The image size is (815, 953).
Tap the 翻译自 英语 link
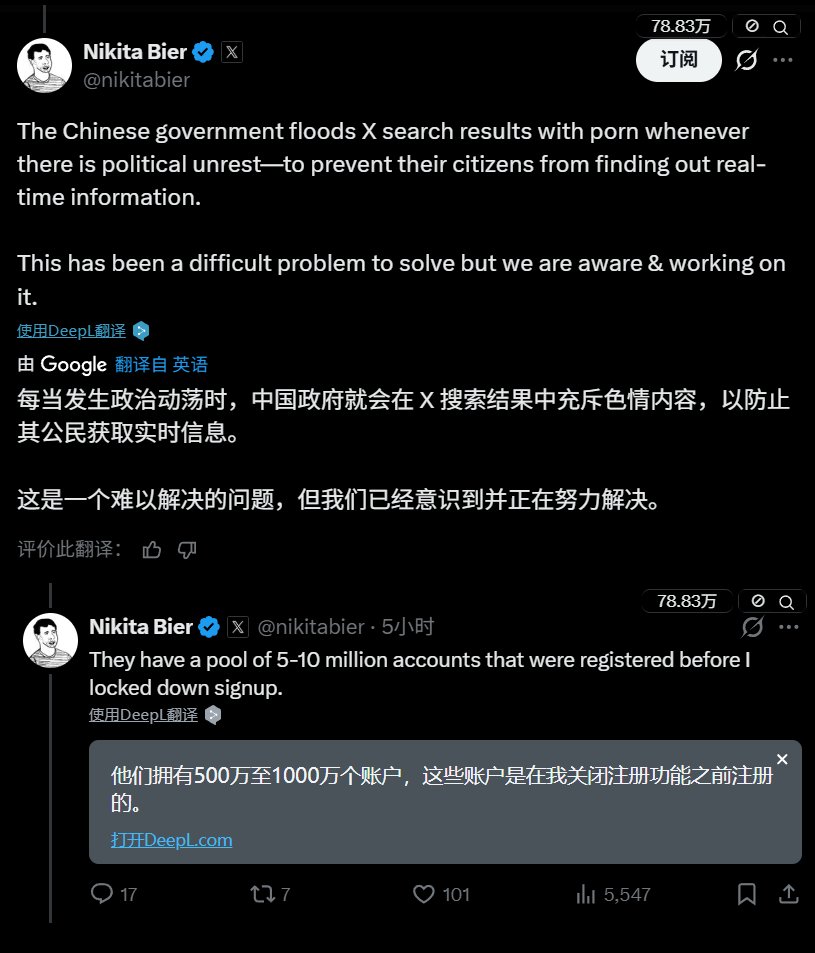click(x=161, y=364)
